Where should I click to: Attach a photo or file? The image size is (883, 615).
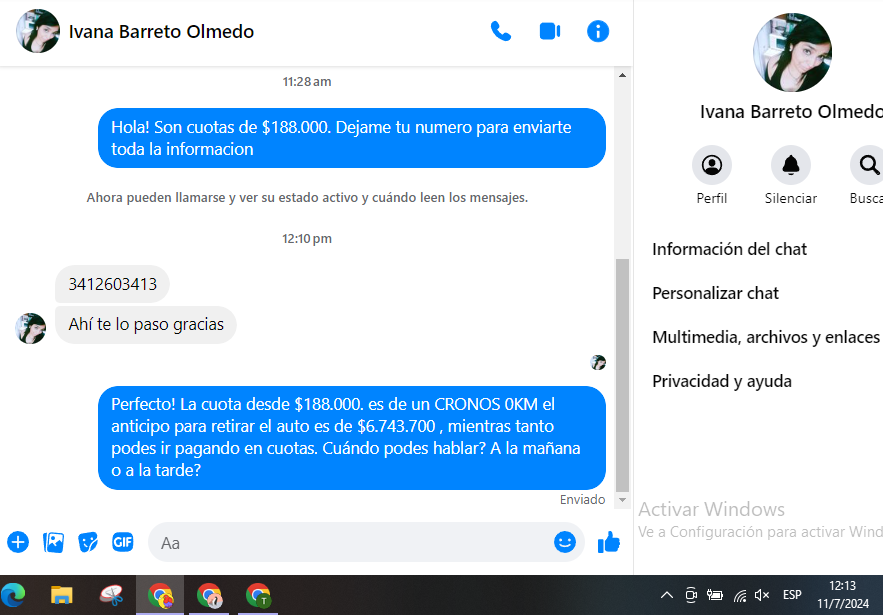coord(53,542)
